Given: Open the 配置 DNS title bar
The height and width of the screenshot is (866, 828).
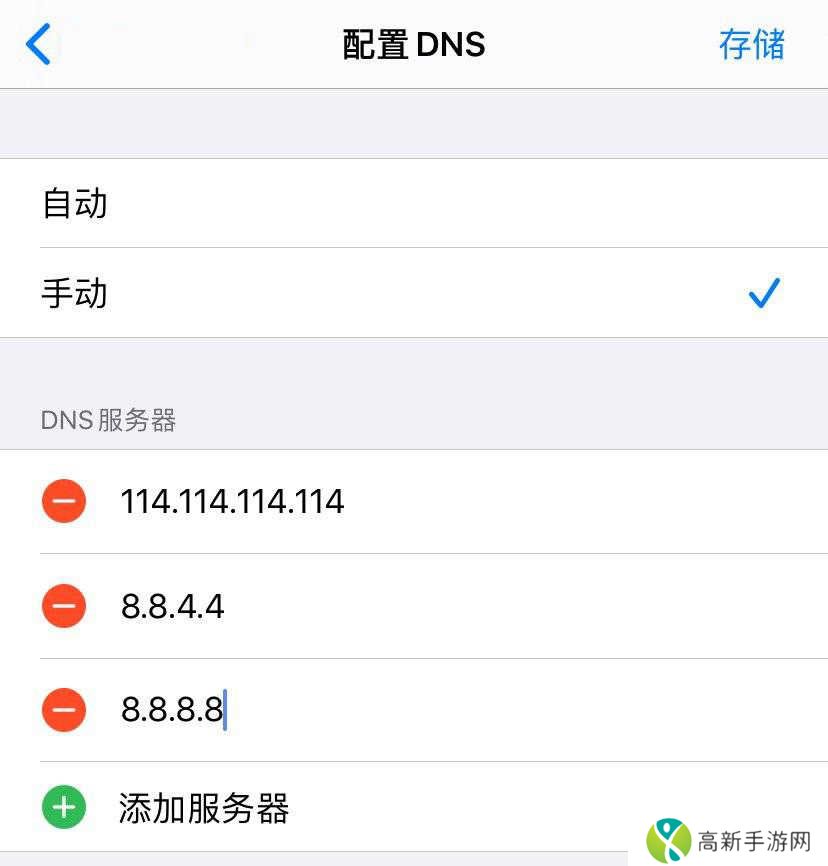Looking at the screenshot, I should (x=414, y=44).
